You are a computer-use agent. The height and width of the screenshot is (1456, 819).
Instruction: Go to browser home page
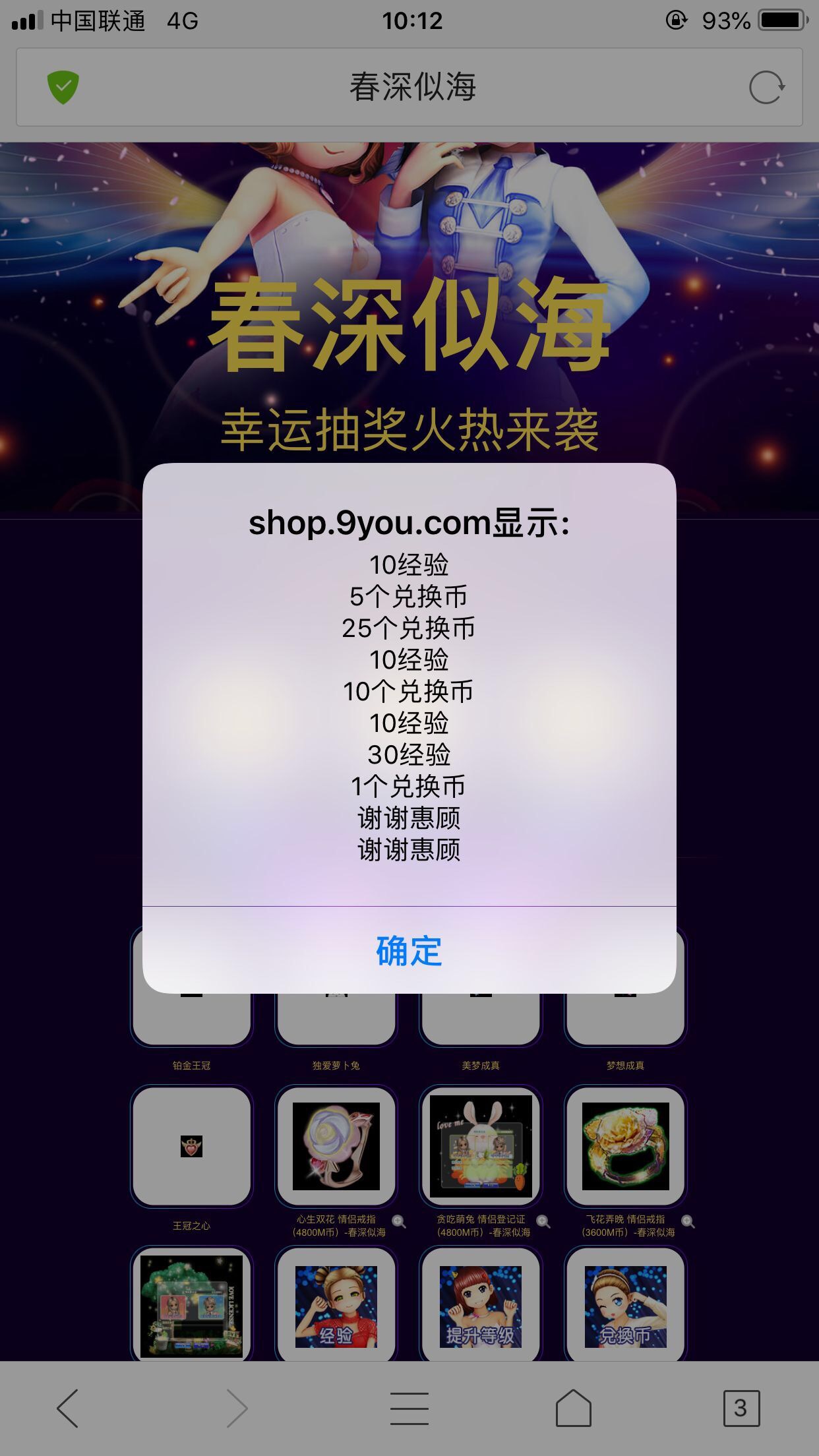click(573, 1408)
